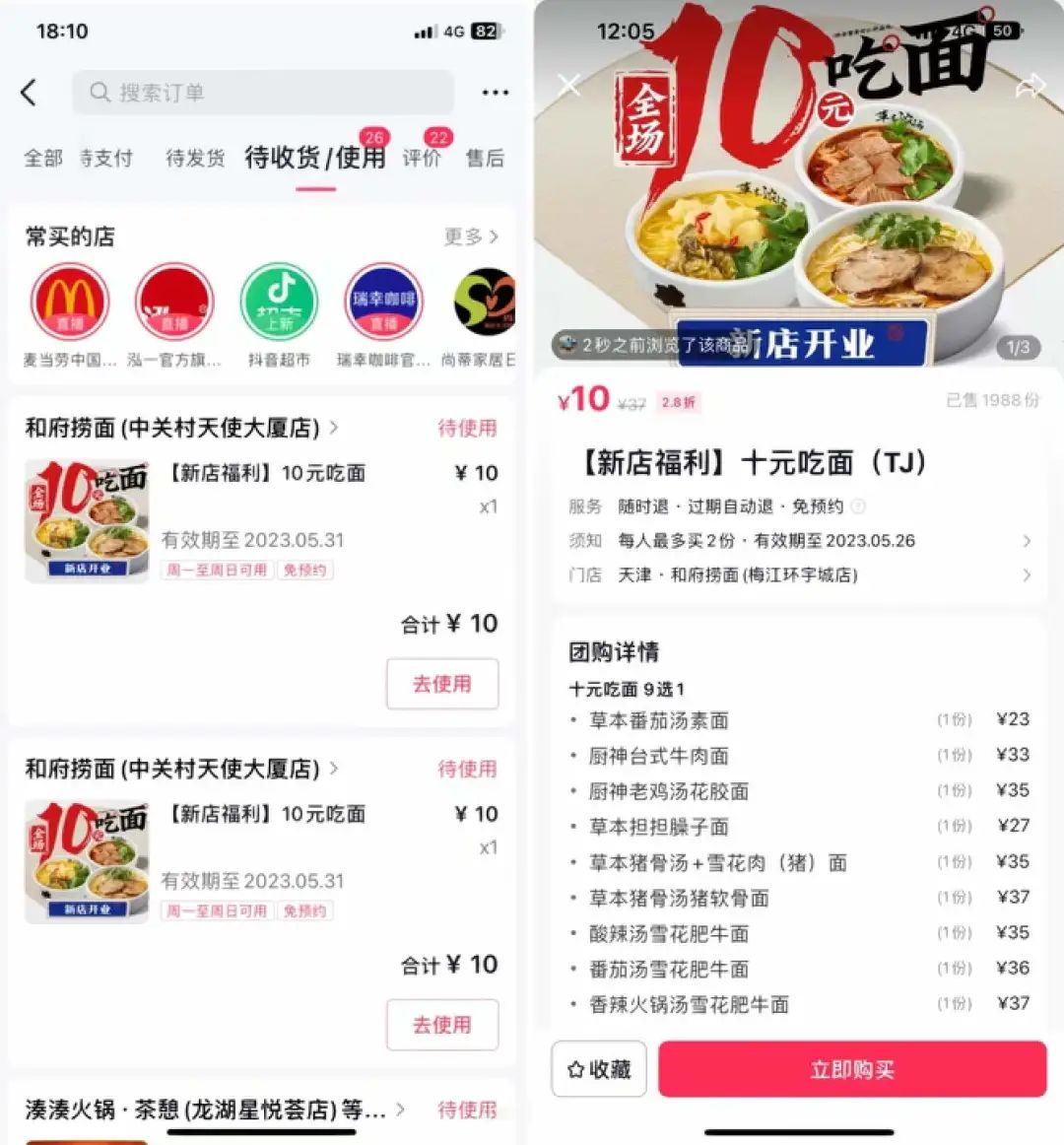Screen dimensions: 1064x1145
Task: Open the 瑞幸咖啡 official store
Action: click(383, 303)
